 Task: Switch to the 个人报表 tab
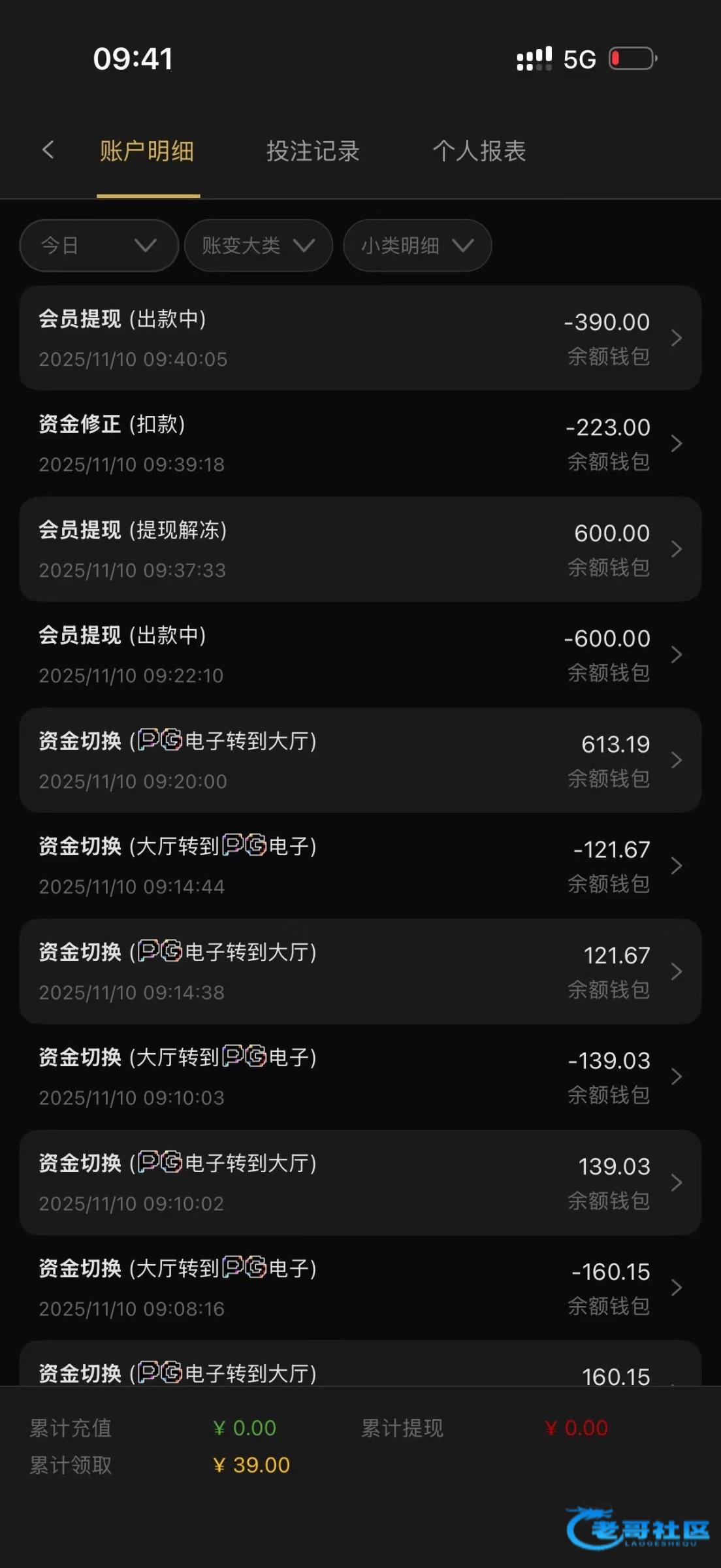[479, 151]
